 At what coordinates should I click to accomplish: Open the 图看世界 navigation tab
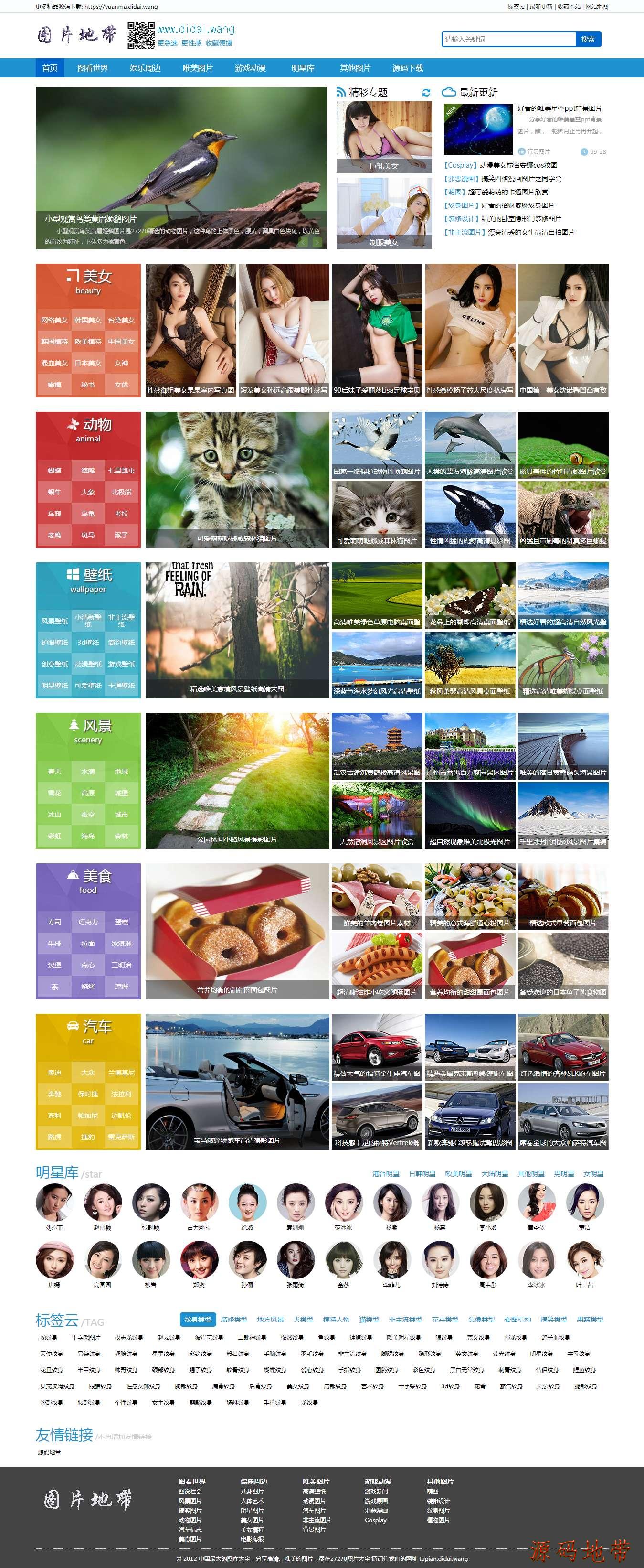click(x=93, y=68)
